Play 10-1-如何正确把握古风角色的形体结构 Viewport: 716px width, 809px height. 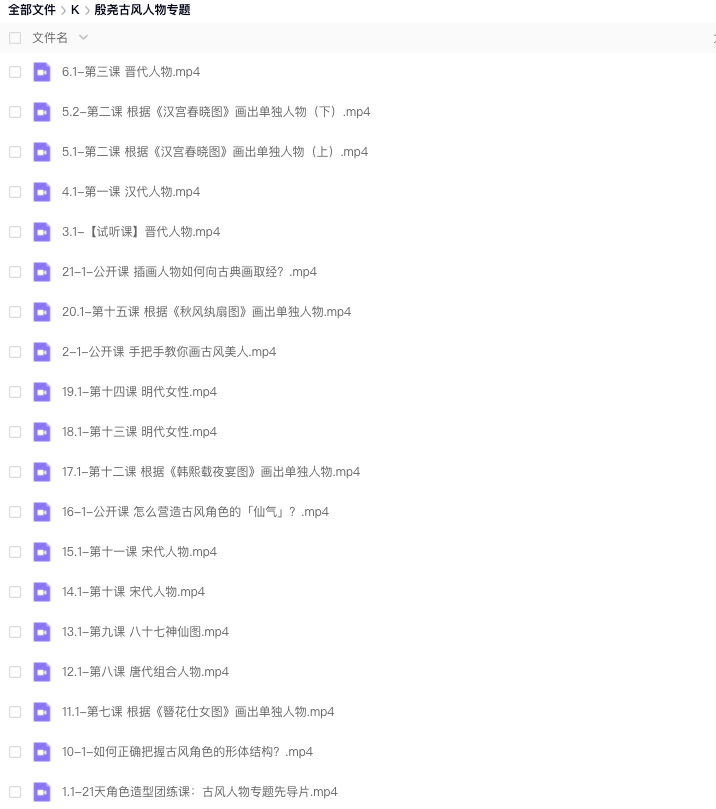pyautogui.click(x=187, y=752)
